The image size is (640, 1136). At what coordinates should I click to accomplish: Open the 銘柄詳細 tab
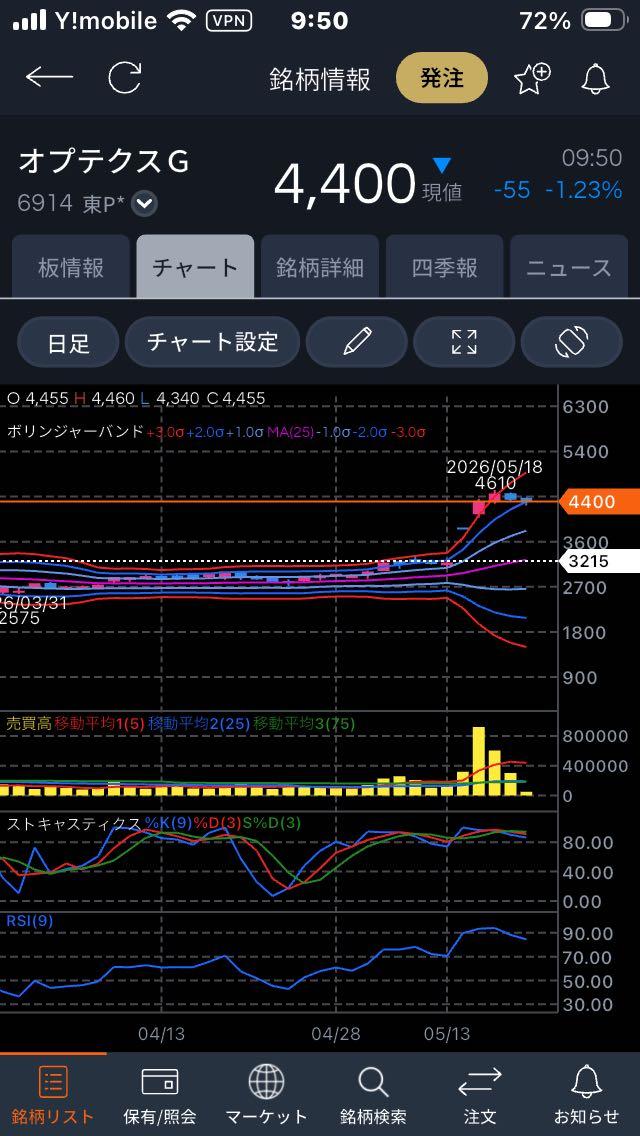coord(320,267)
